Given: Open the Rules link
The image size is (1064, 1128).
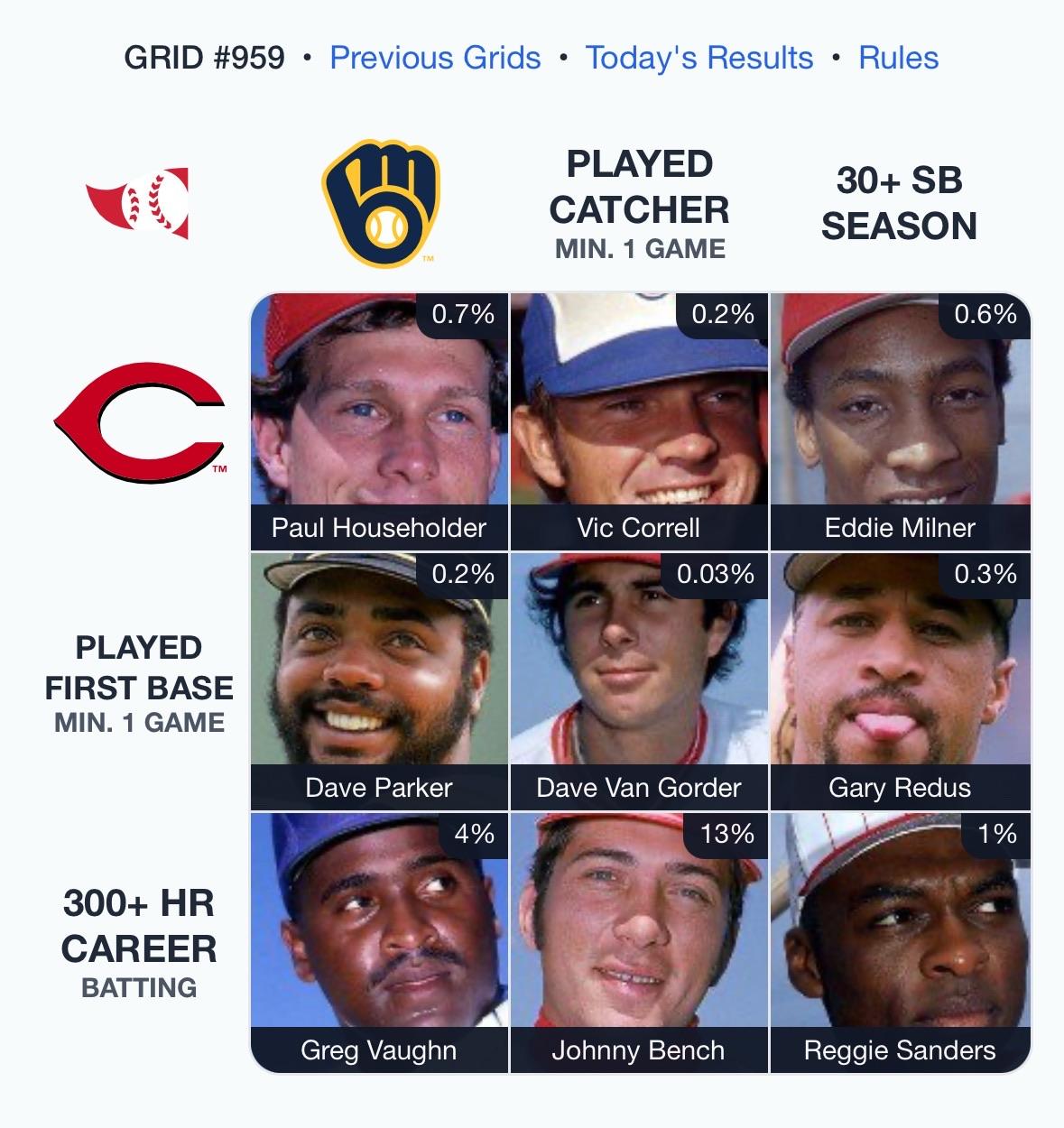Looking at the screenshot, I should tap(898, 58).
